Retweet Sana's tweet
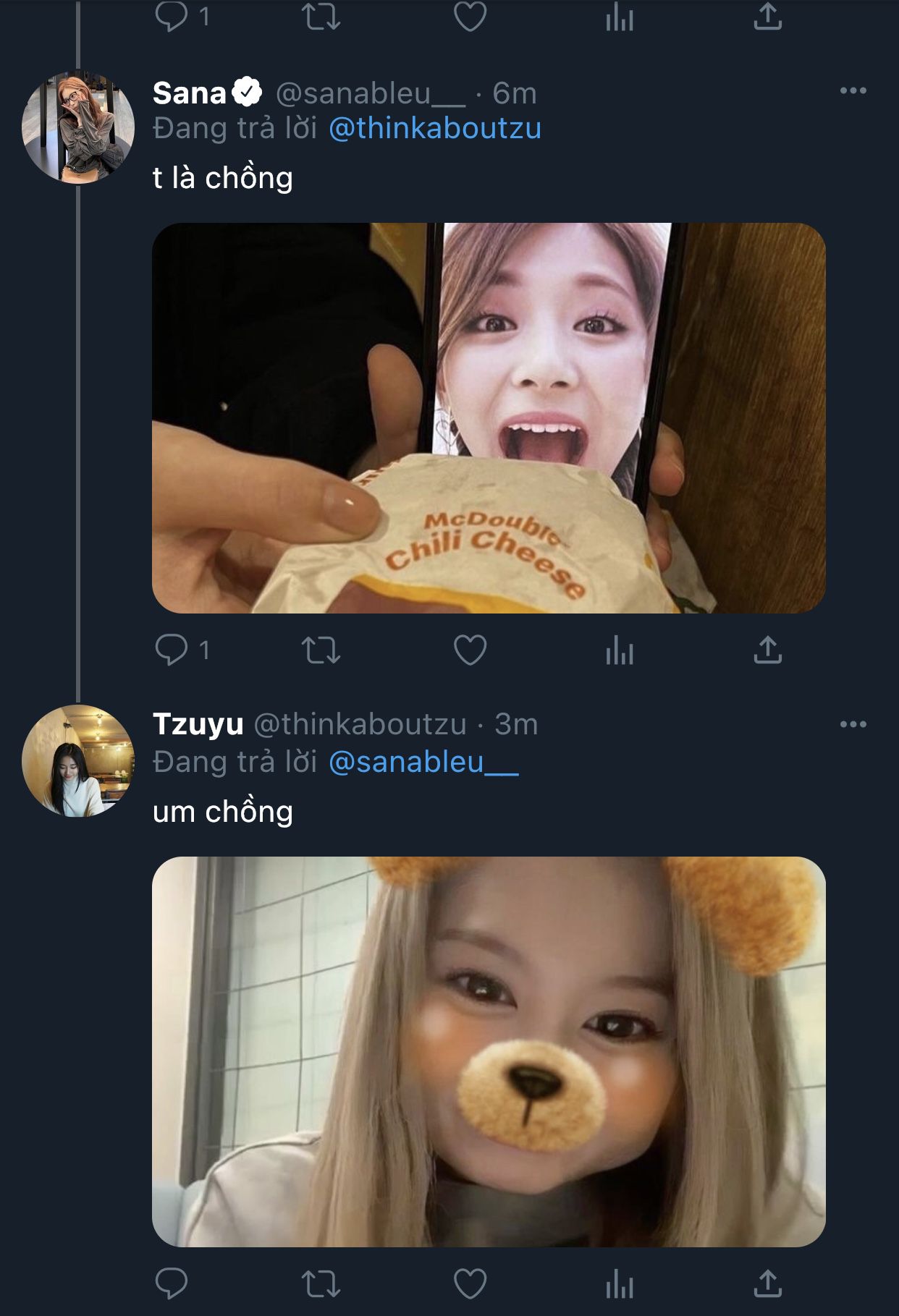Viewport: 899px width, 1316px height. coord(321,649)
